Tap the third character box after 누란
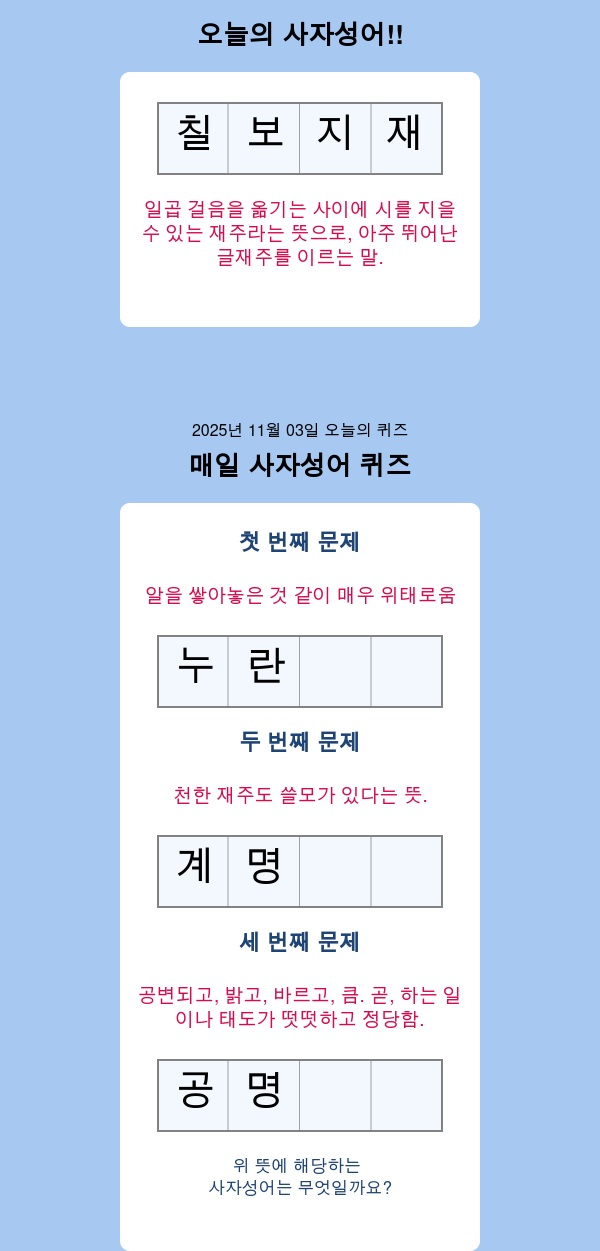 [335, 671]
